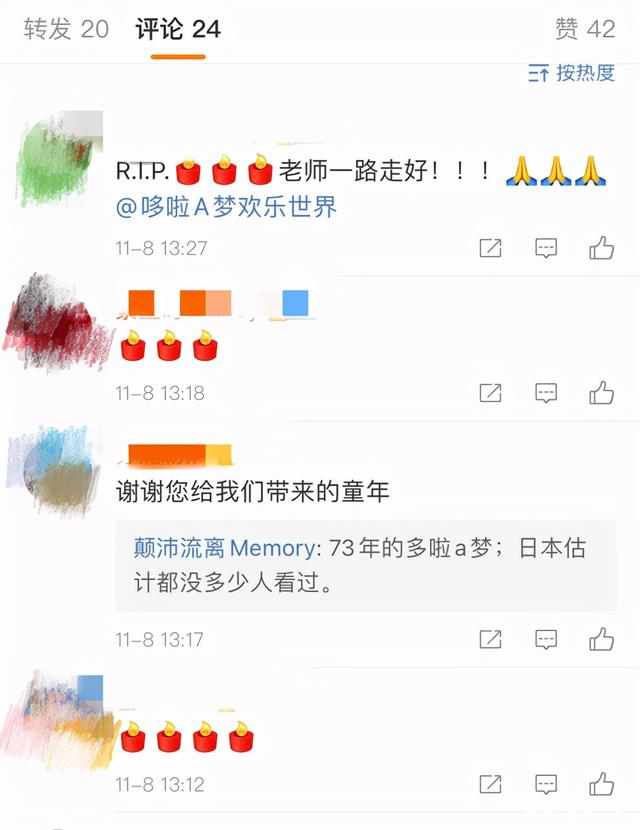Viewport: 640px width, 830px height.
Task: Change sorting via 按热度
Action: [572, 73]
